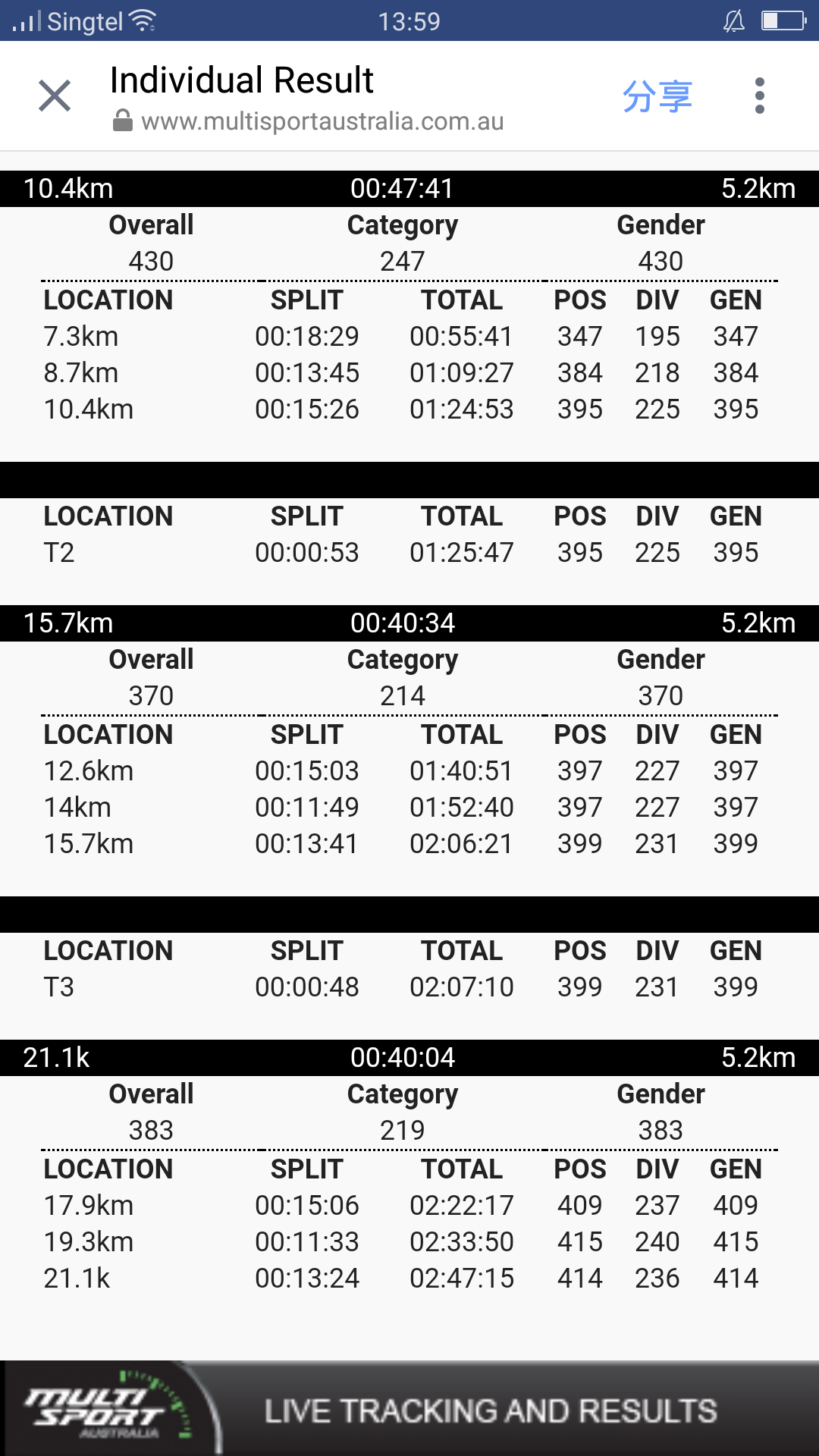Open the three-dot overflow menu
Viewport: 819px width, 1456px height.
pos(759,96)
